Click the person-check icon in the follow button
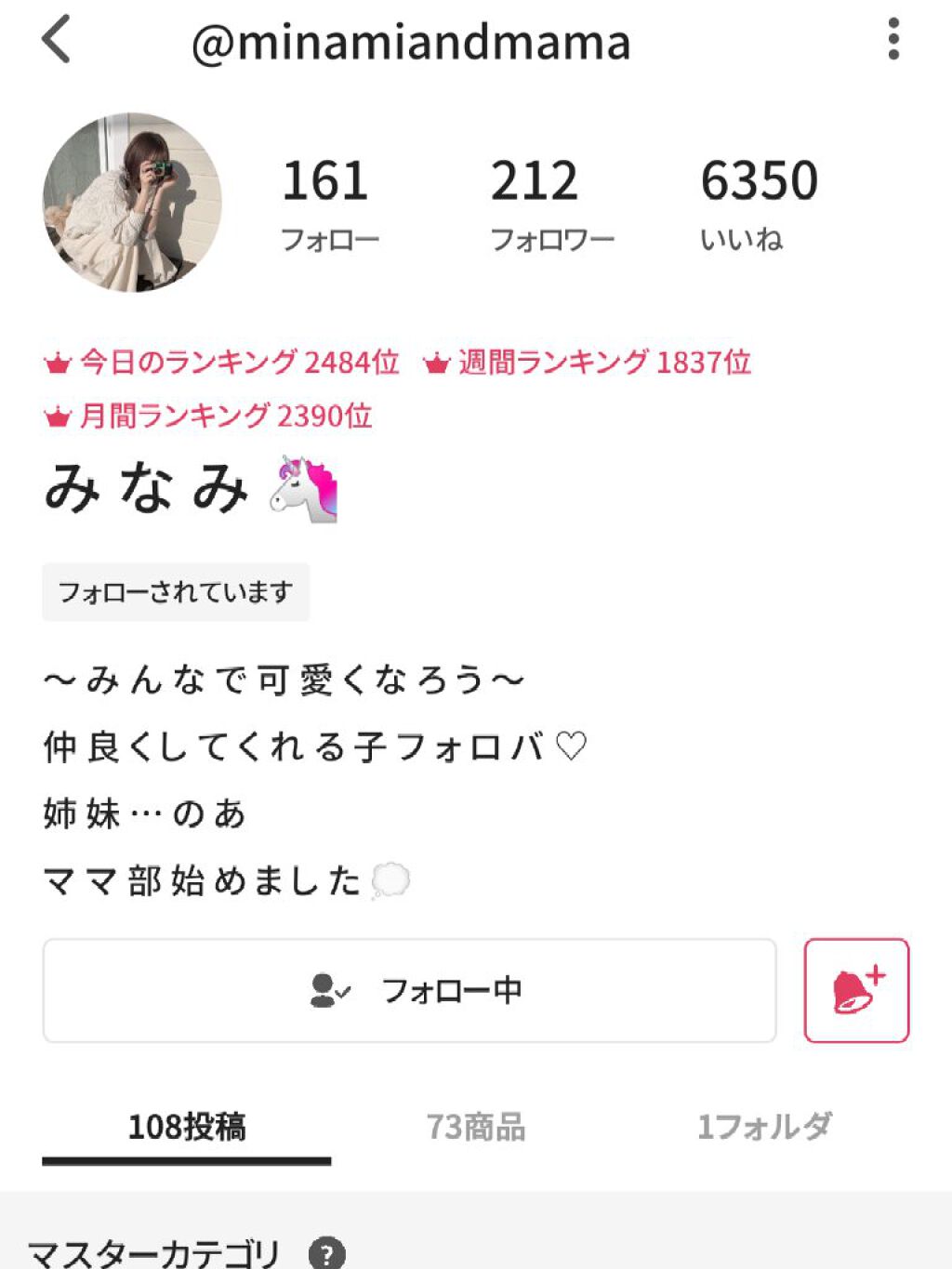Image resolution: width=952 pixels, height=1269 pixels. [x=331, y=990]
